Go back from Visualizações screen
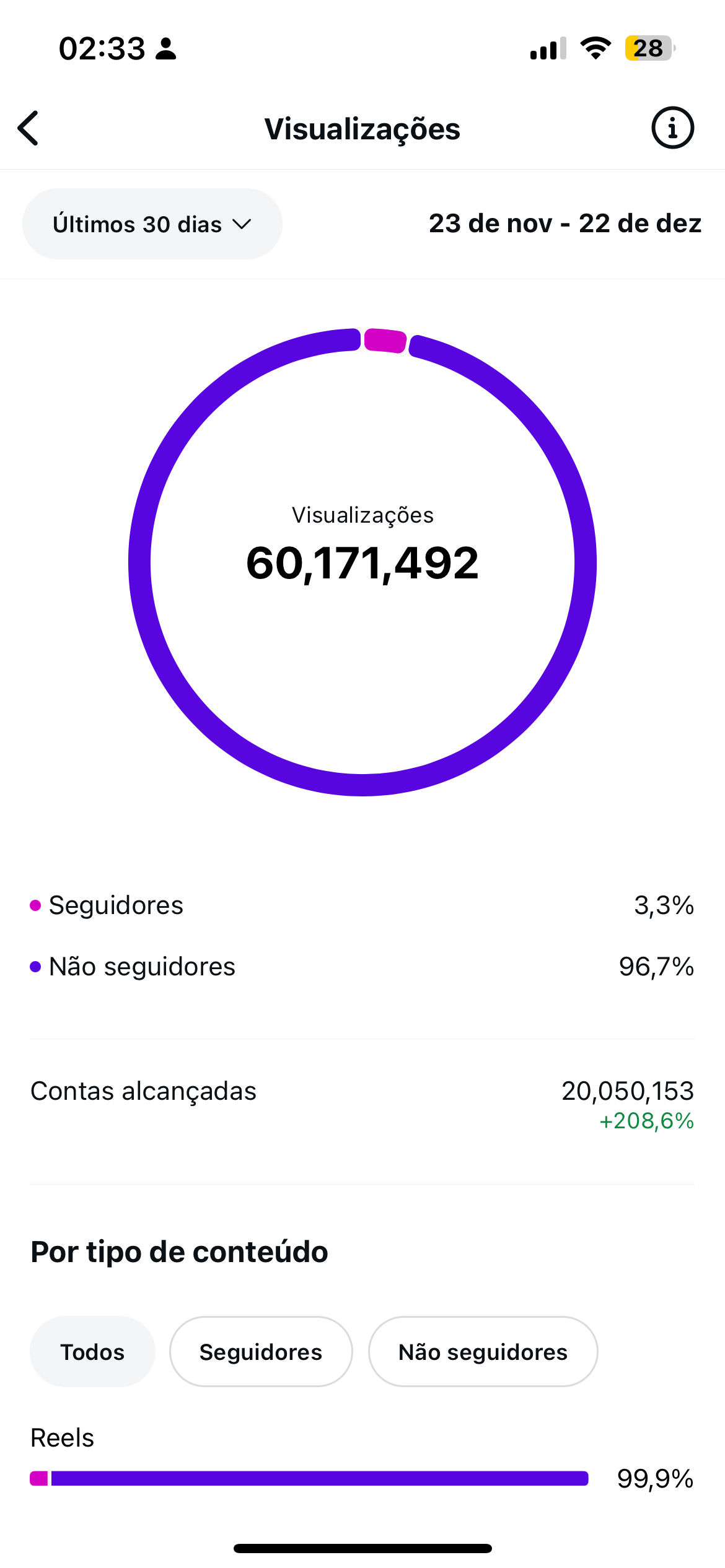Viewport: 725px width, 1568px height. (29, 128)
